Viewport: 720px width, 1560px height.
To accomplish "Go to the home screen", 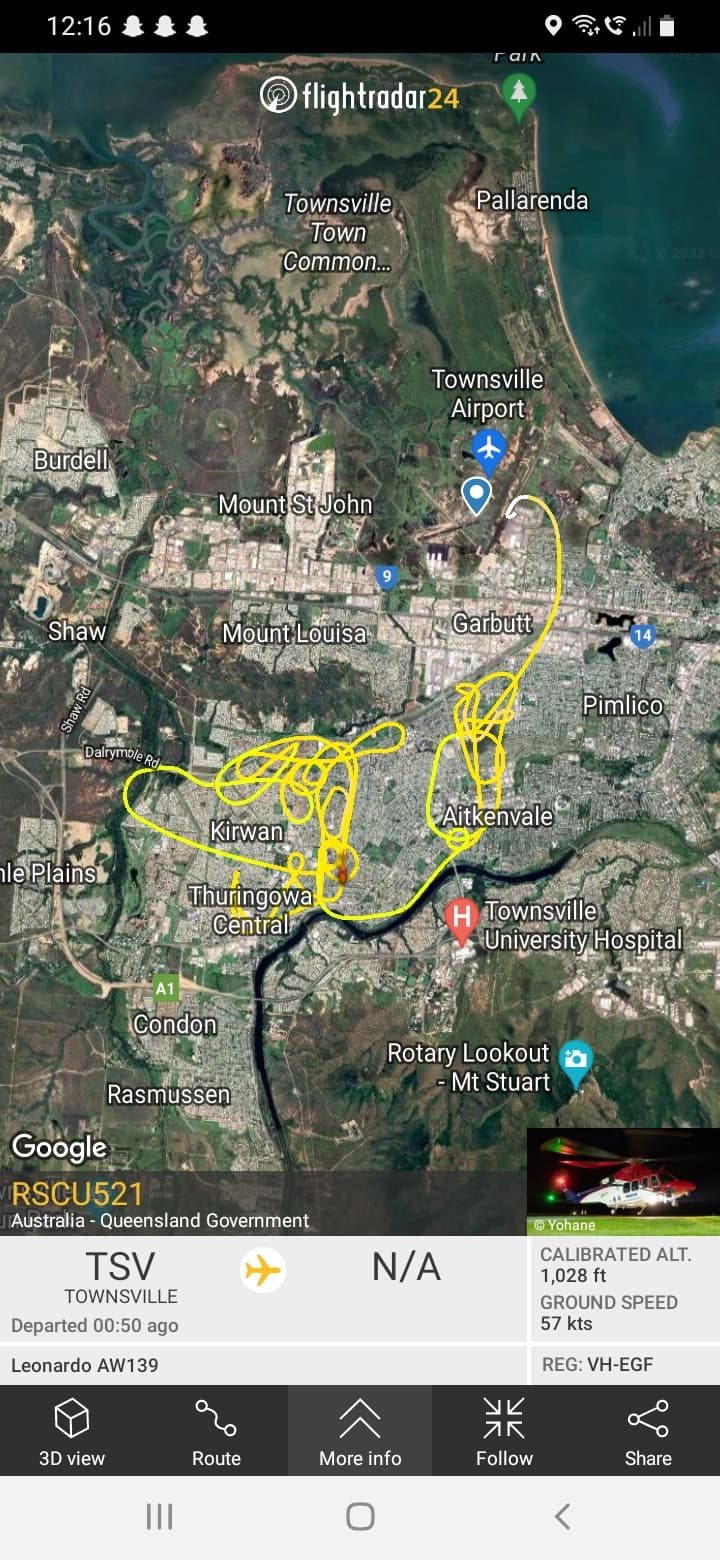I will click(x=360, y=1516).
